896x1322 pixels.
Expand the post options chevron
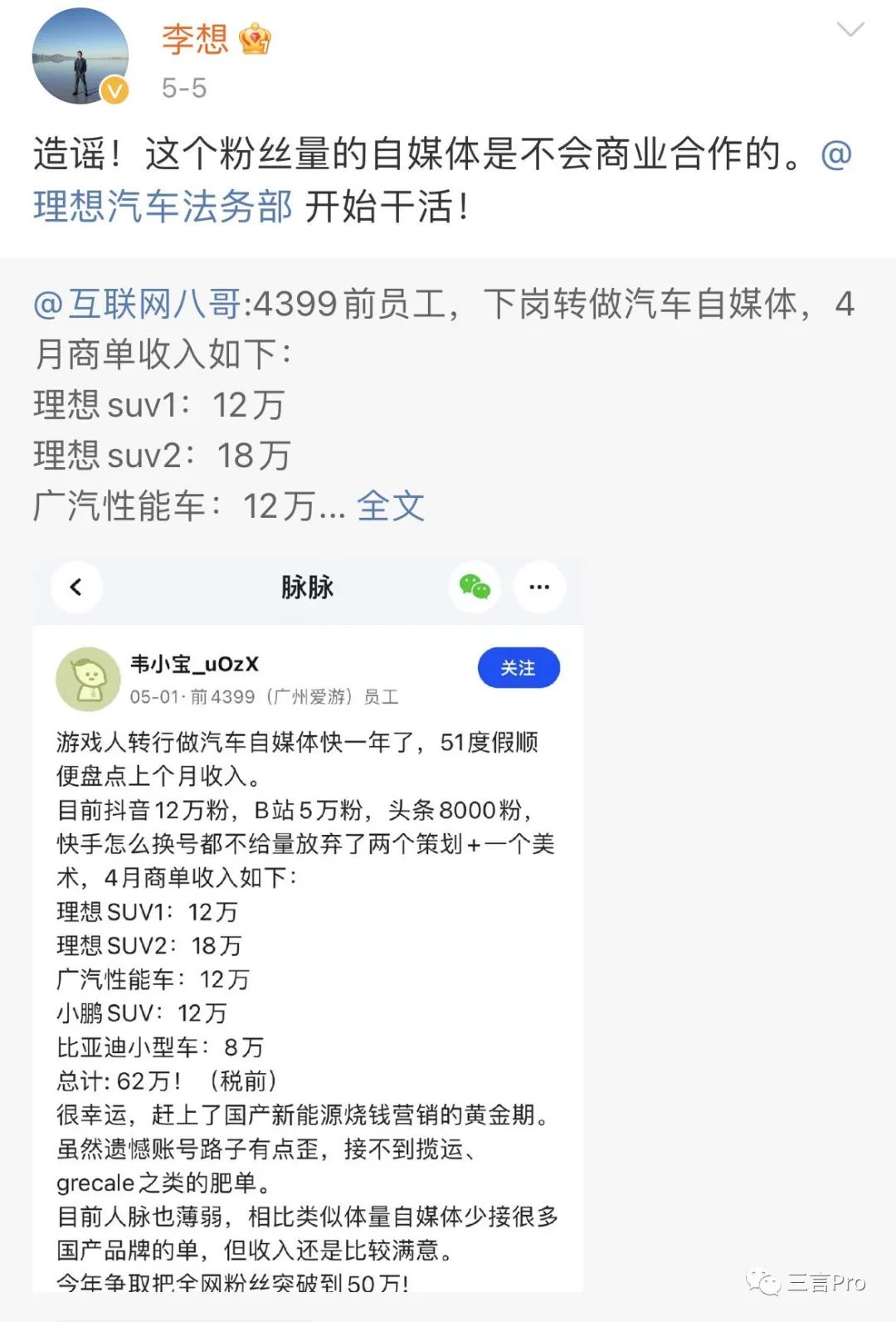click(x=850, y=31)
